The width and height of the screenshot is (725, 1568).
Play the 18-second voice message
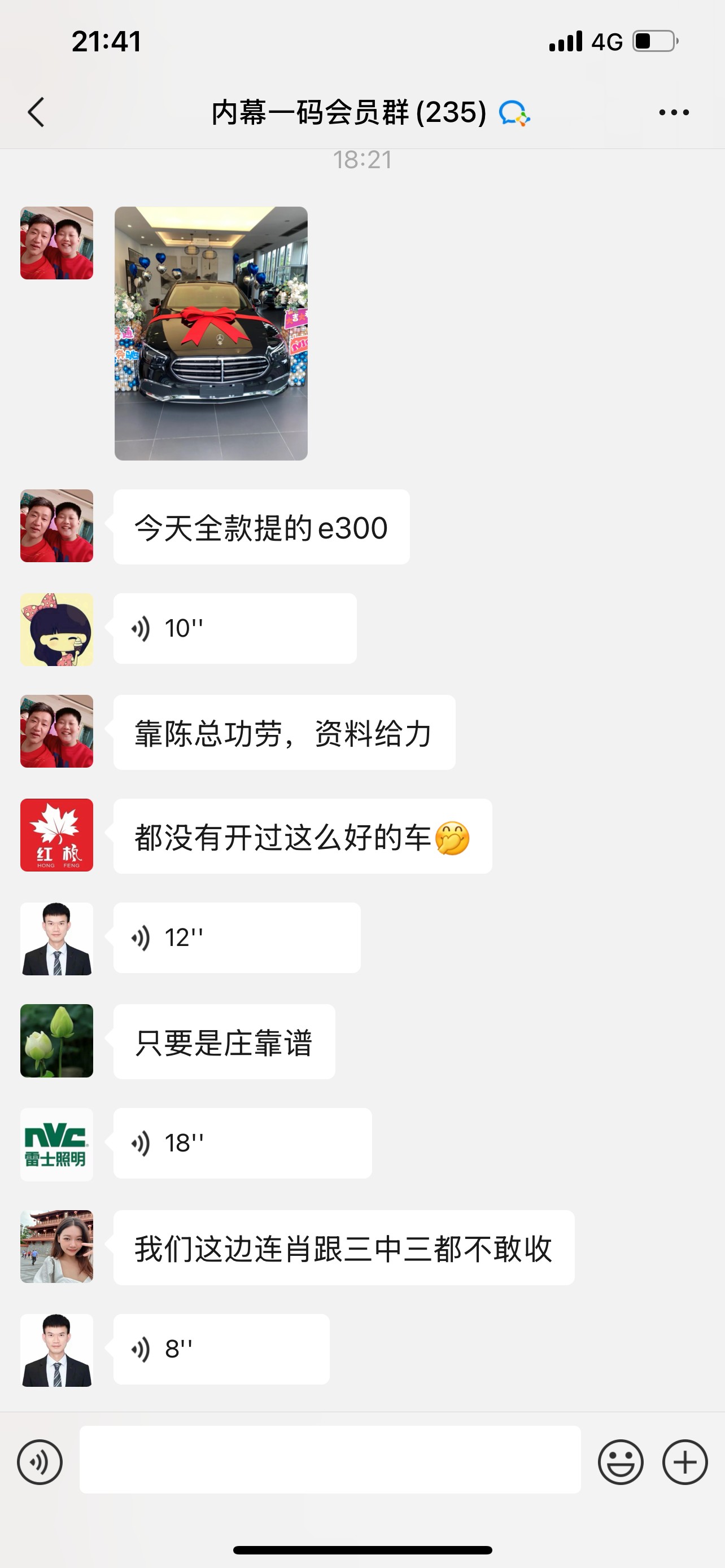tap(242, 1143)
